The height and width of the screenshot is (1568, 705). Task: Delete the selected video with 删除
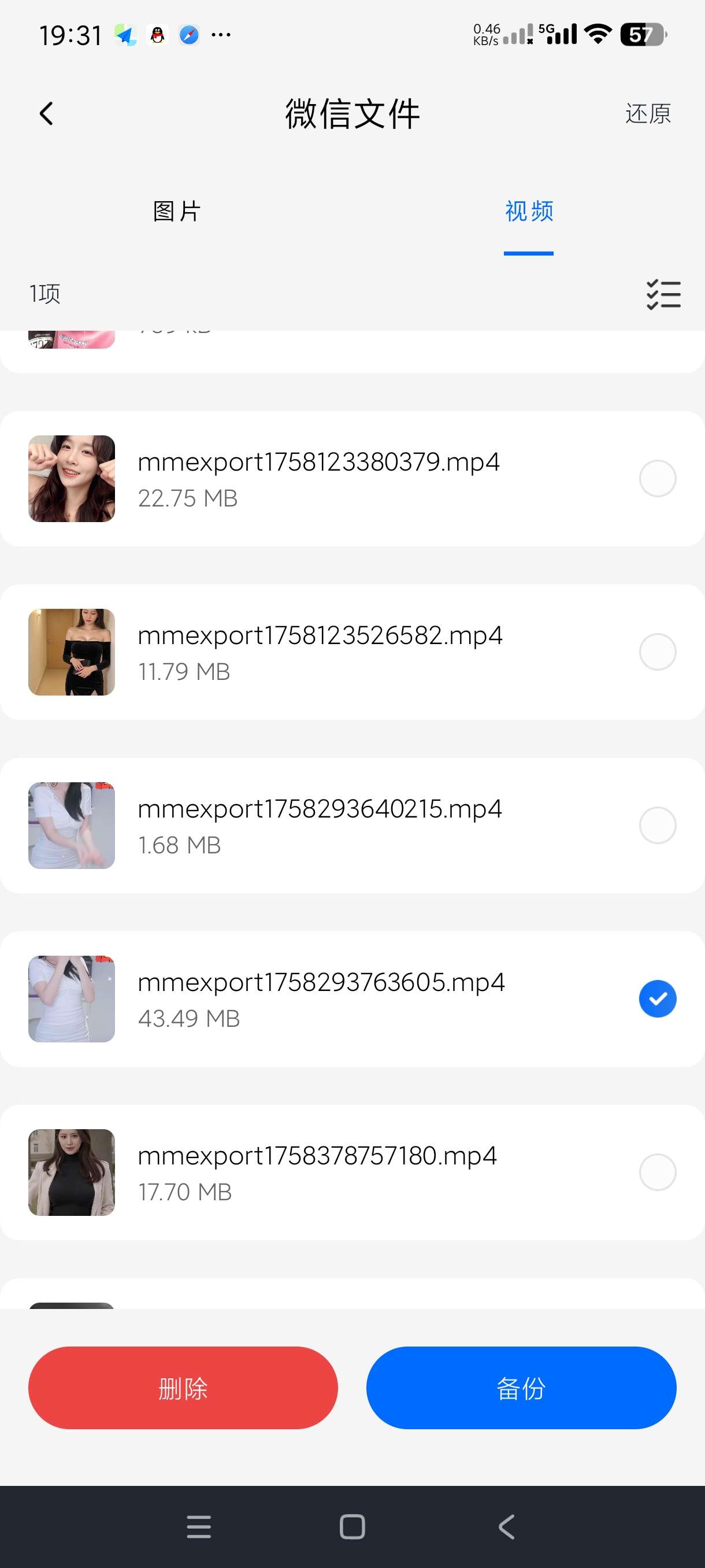183,1388
